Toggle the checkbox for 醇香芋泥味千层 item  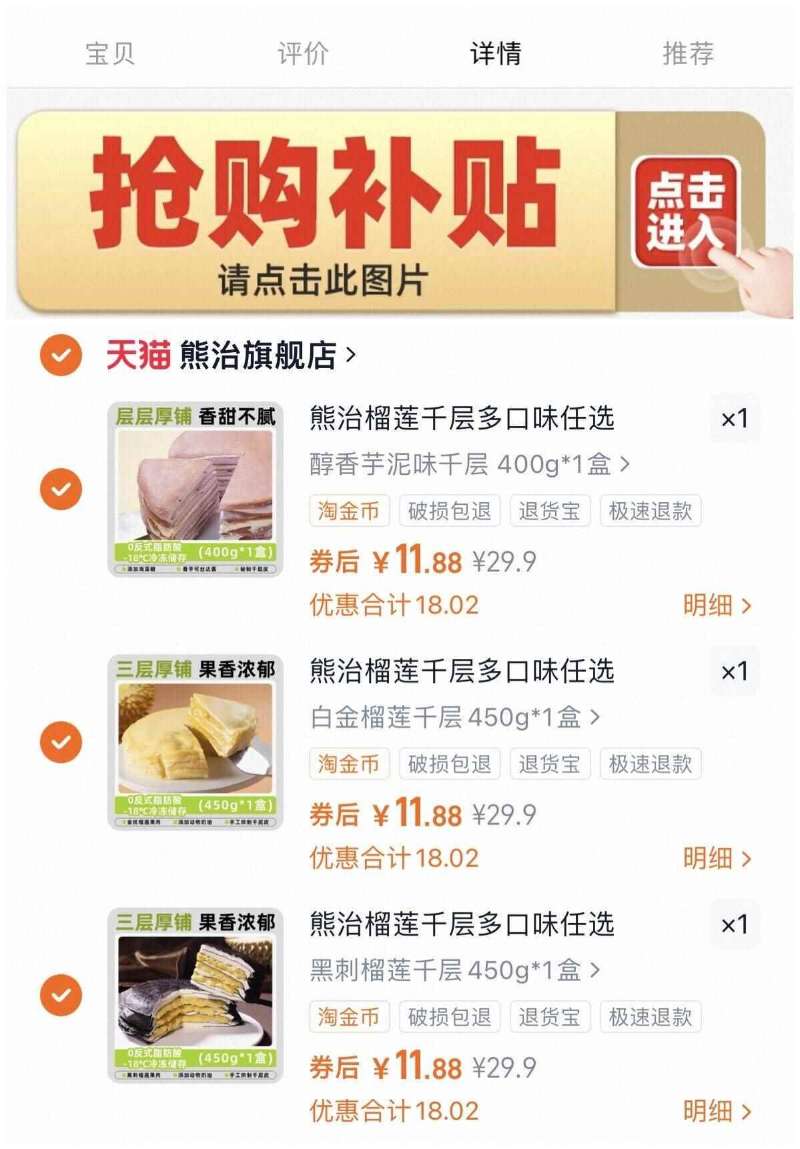coord(61,490)
